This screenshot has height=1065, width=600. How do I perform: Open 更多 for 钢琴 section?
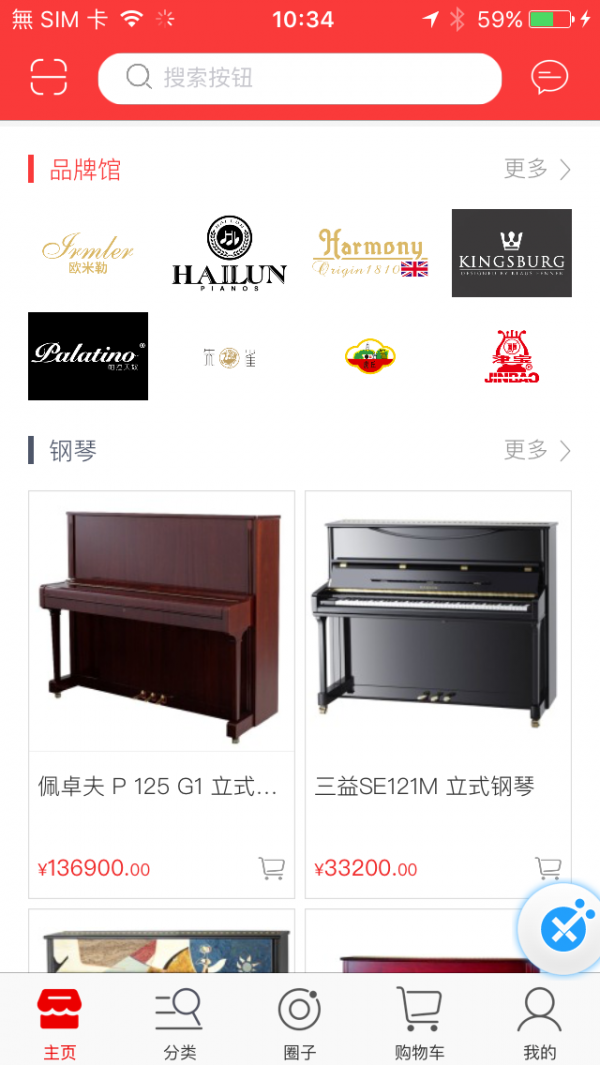pyautogui.click(x=537, y=450)
